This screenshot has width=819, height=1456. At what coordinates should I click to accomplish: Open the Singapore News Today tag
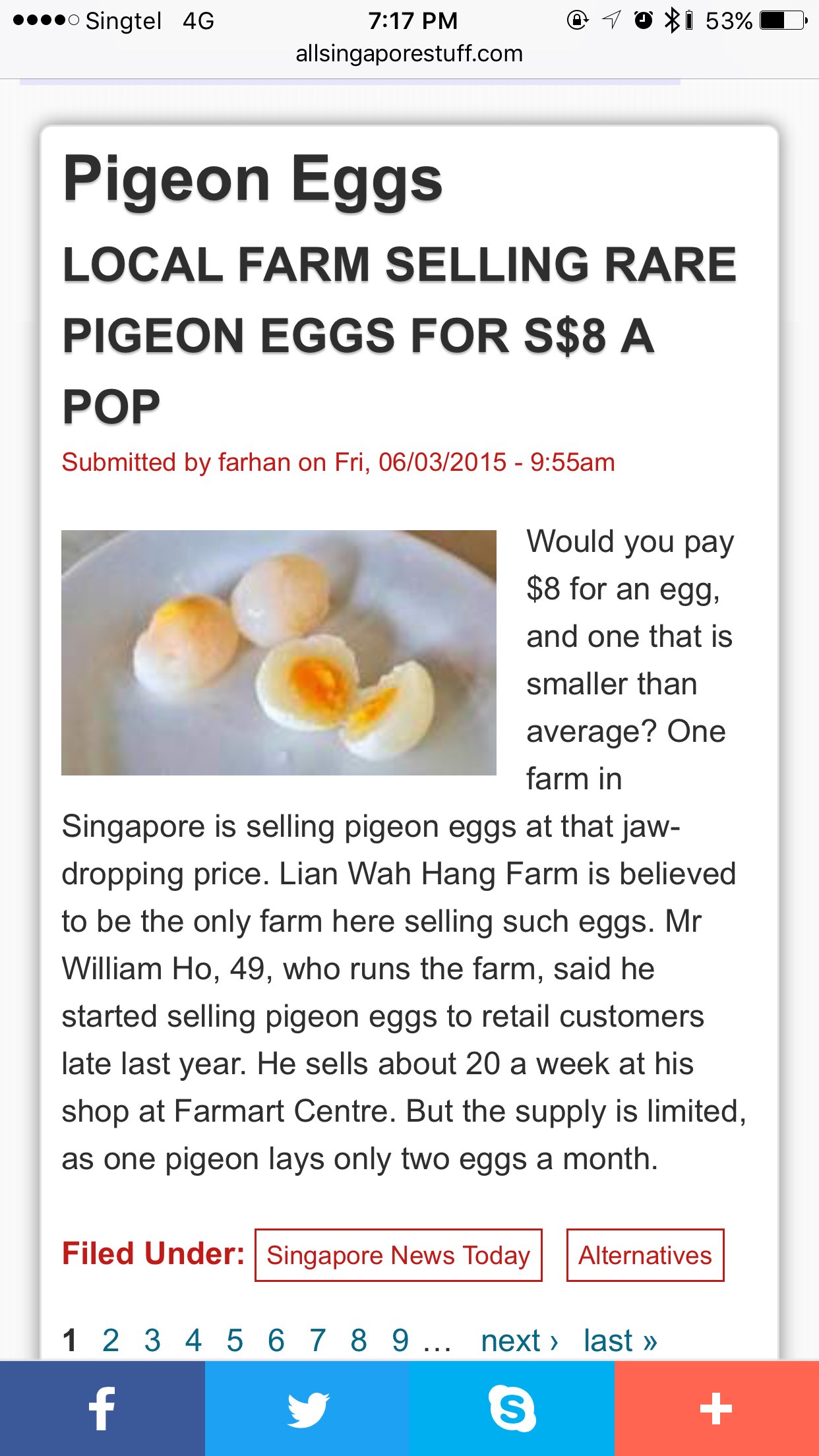398,1256
